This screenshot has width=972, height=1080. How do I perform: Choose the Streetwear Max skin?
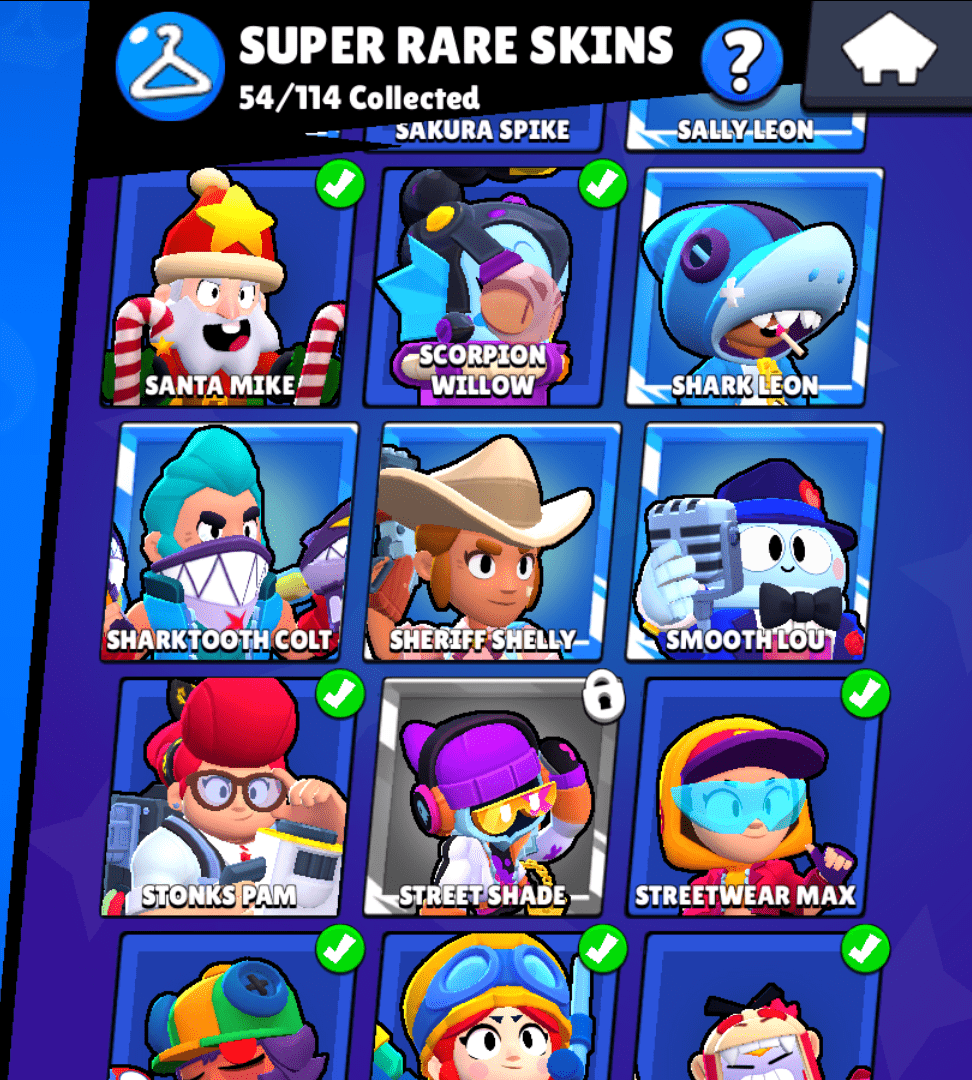click(754, 797)
